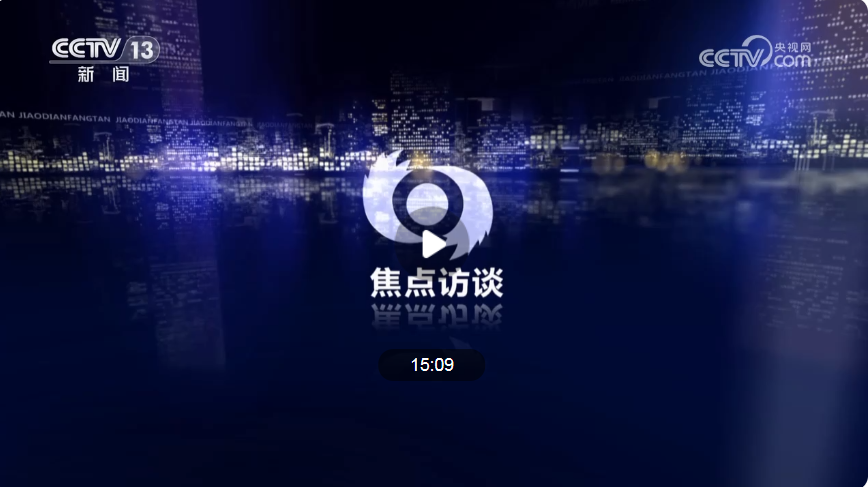
Task: Play the 焦点访谈 video
Action: click(433, 244)
